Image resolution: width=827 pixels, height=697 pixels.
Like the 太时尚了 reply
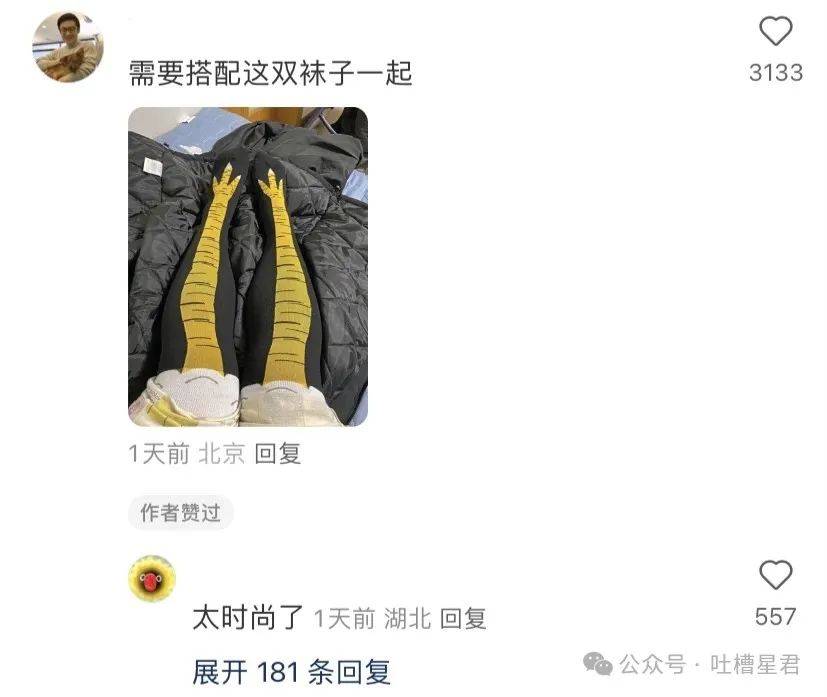(775, 575)
